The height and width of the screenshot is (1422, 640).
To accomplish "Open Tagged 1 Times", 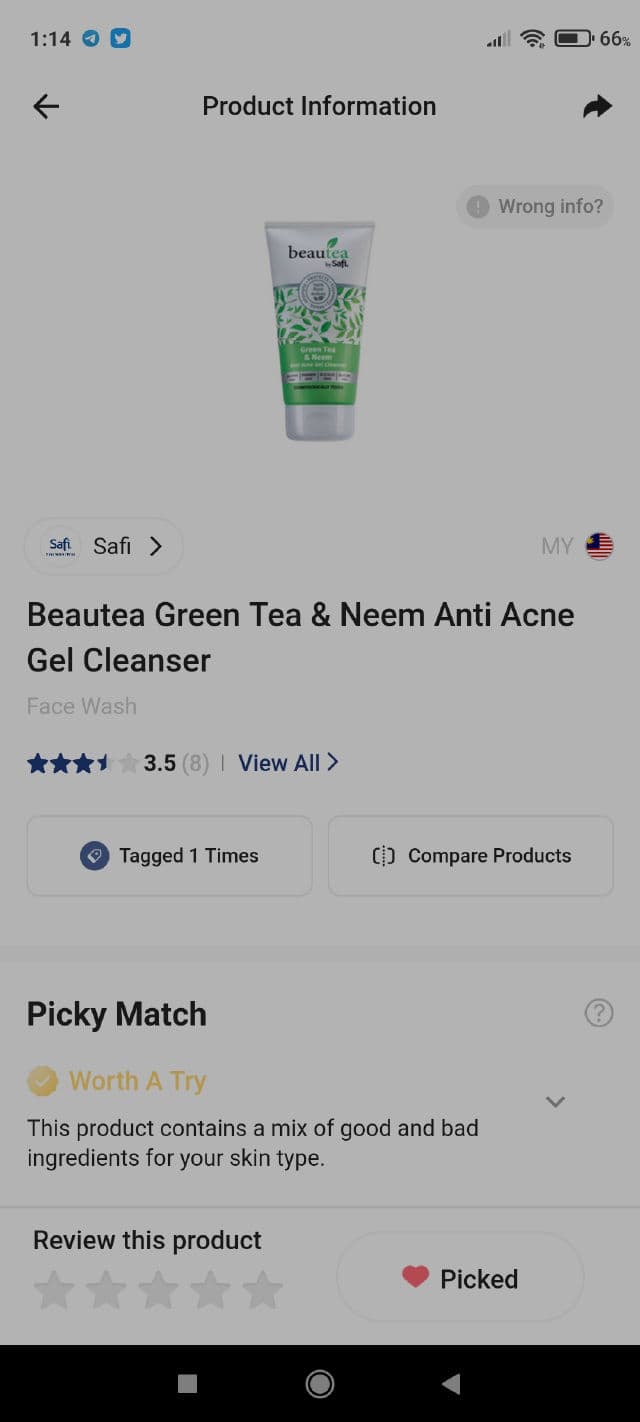I will pyautogui.click(x=169, y=856).
